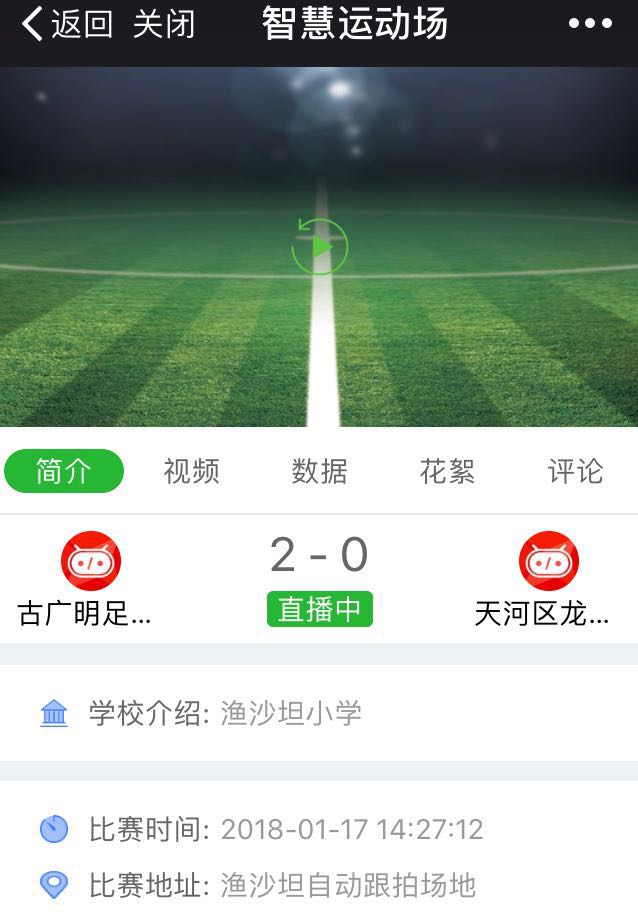Viewport: 638px width, 920px height.
Task: Switch to the 视频 tab
Action: (191, 471)
